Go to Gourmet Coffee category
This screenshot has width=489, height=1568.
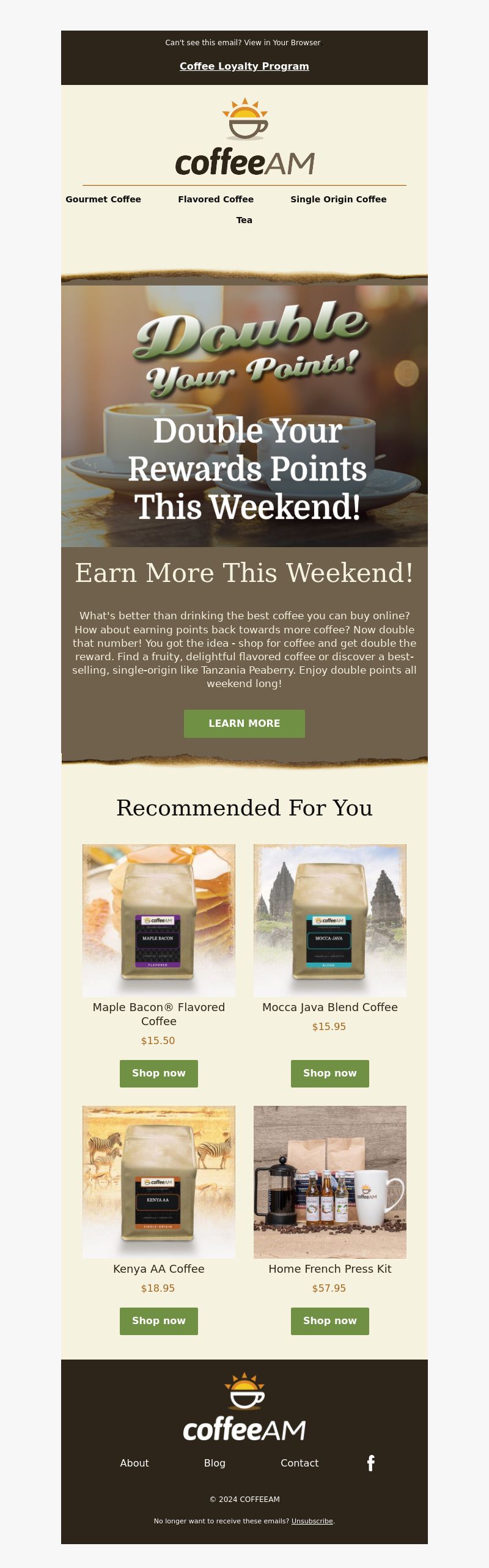click(103, 199)
